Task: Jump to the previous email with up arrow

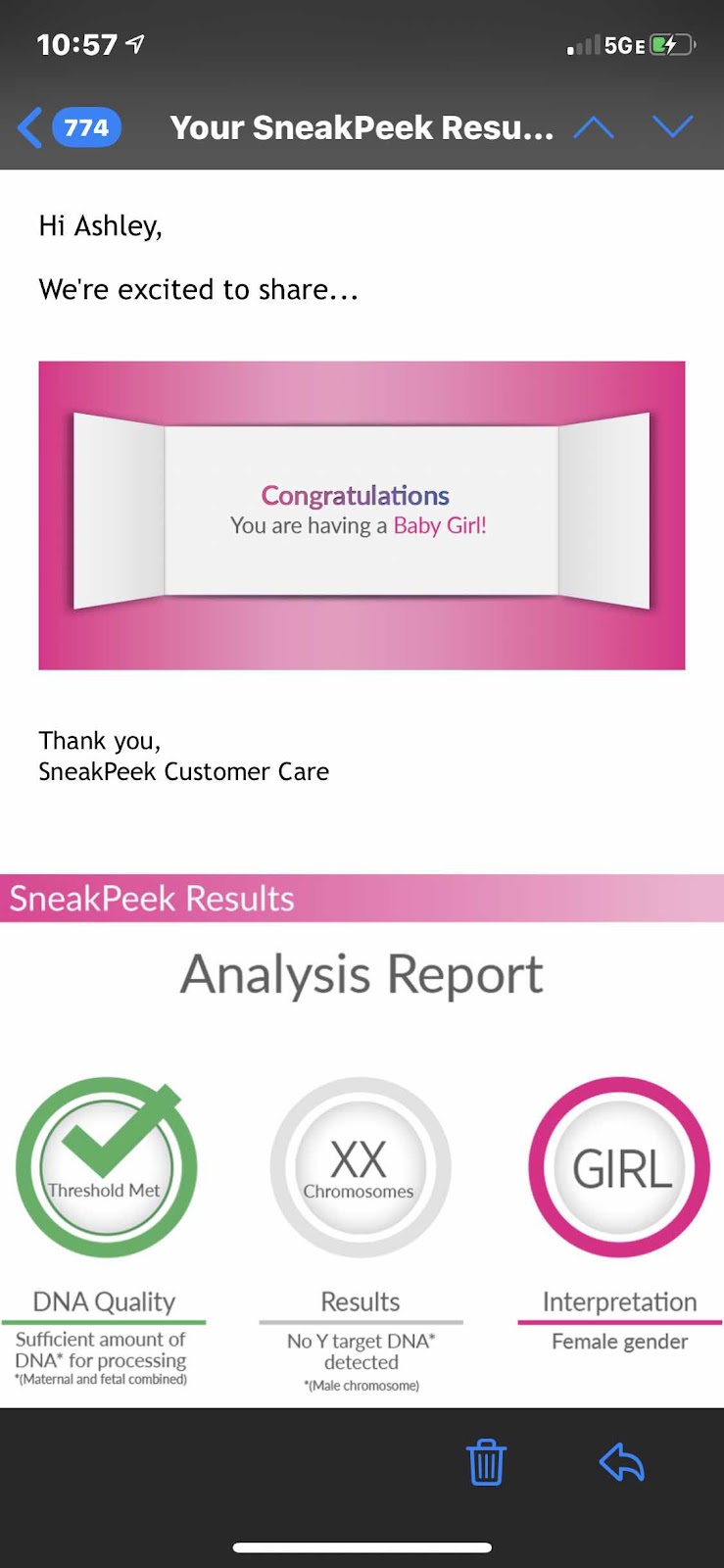Action: click(x=594, y=127)
